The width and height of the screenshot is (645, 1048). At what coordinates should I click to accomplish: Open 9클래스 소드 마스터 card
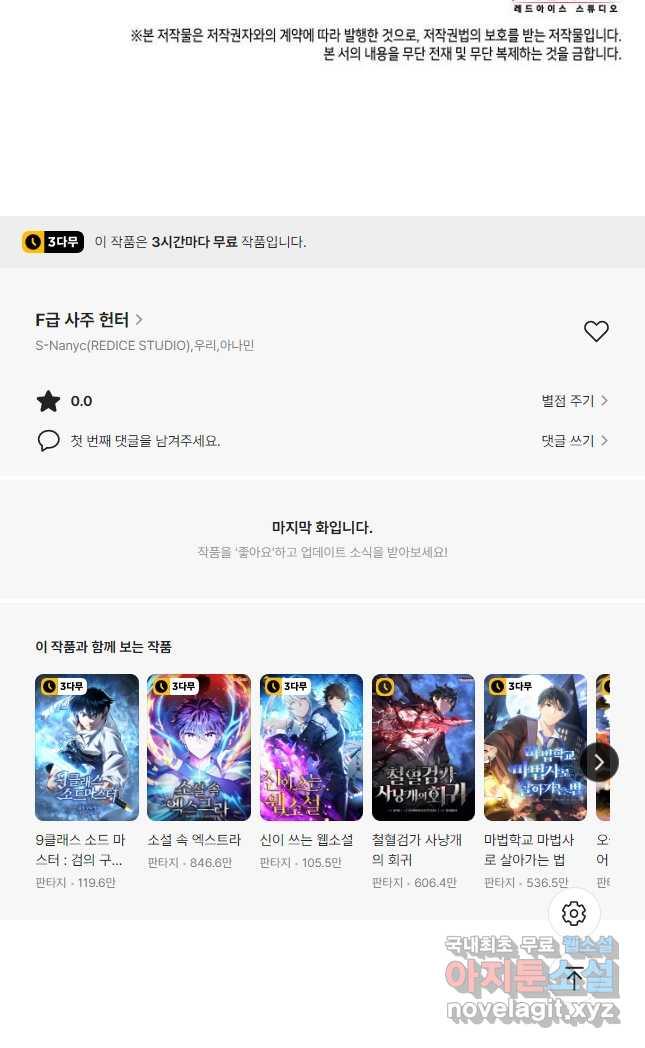coord(87,747)
